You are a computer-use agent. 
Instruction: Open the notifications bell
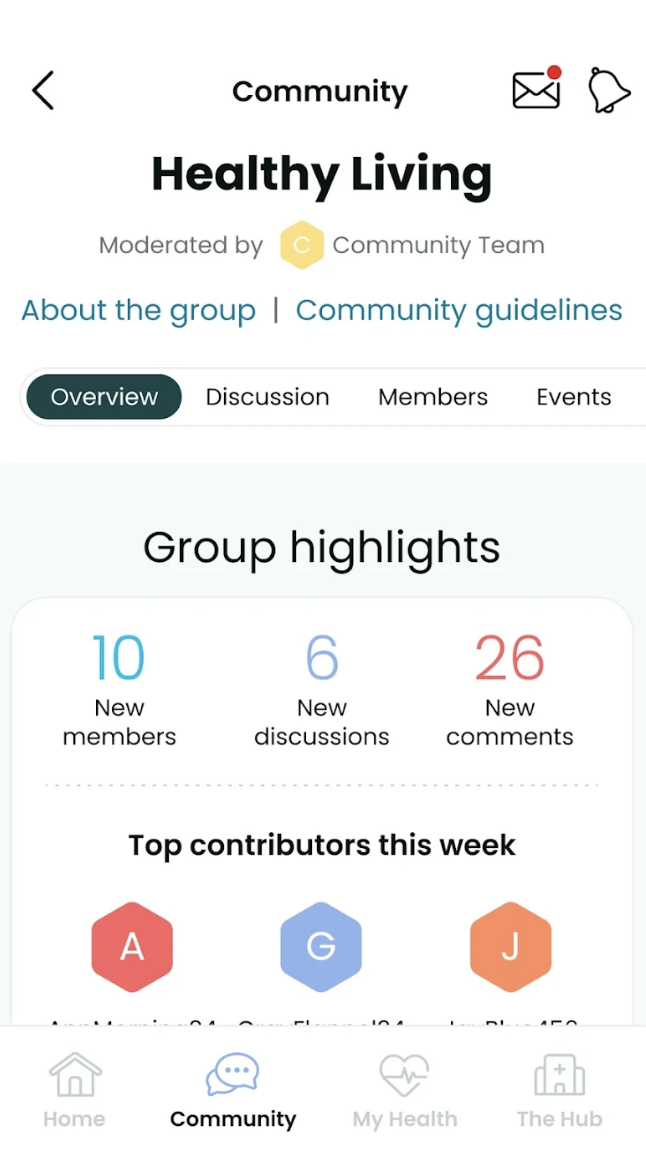[x=609, y=91]
